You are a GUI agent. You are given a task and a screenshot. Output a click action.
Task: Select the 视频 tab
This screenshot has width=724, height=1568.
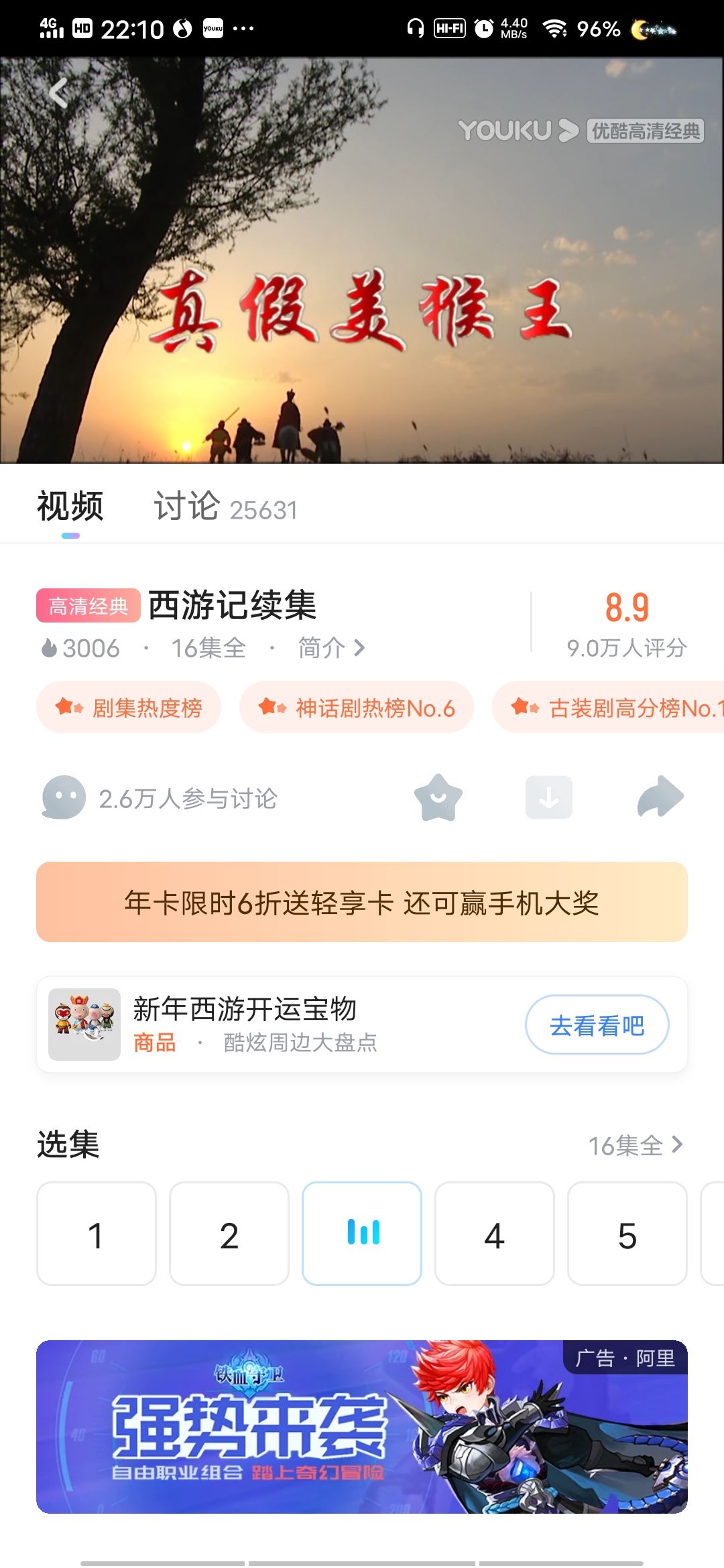coord(70,508)
